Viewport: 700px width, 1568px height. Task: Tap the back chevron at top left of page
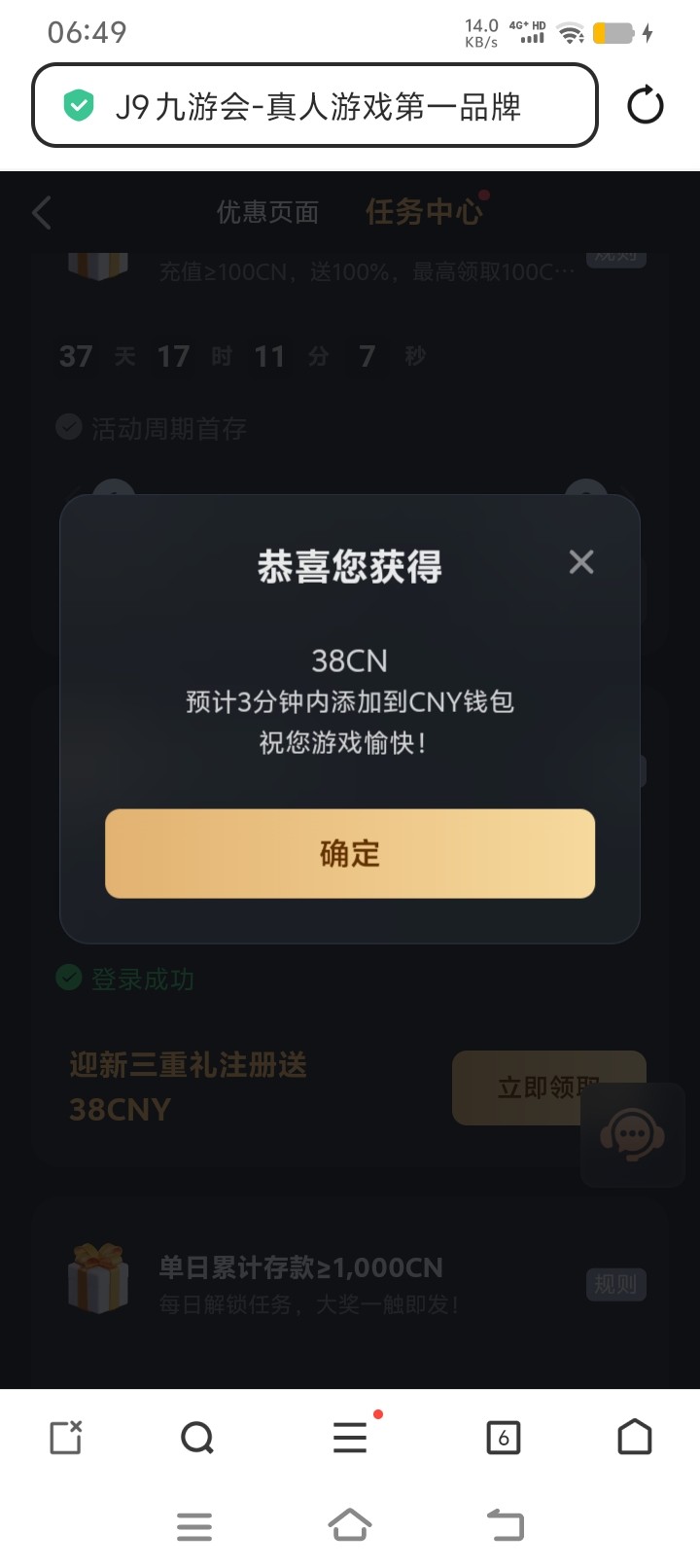(41, 212)
